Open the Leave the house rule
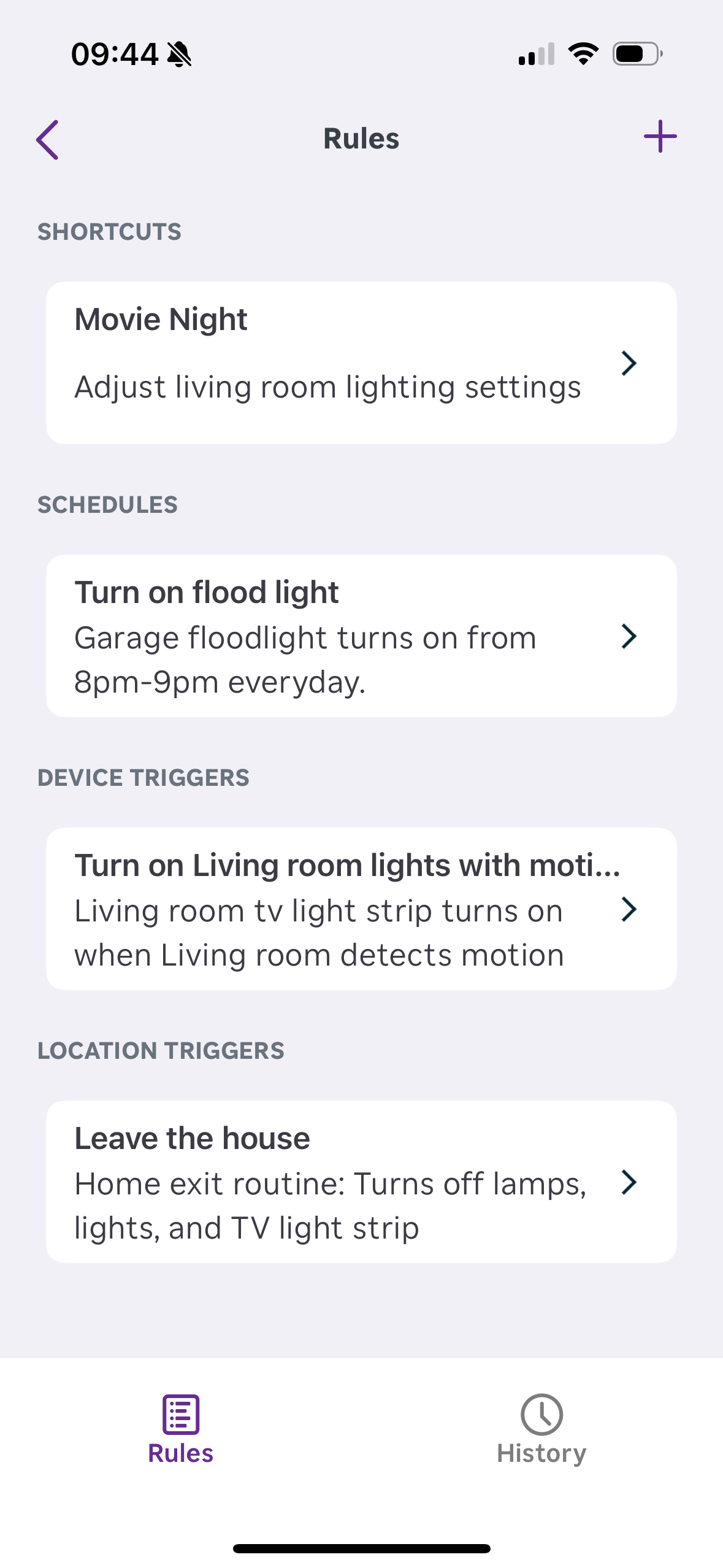723x1568 pixels. point(361,1182)
